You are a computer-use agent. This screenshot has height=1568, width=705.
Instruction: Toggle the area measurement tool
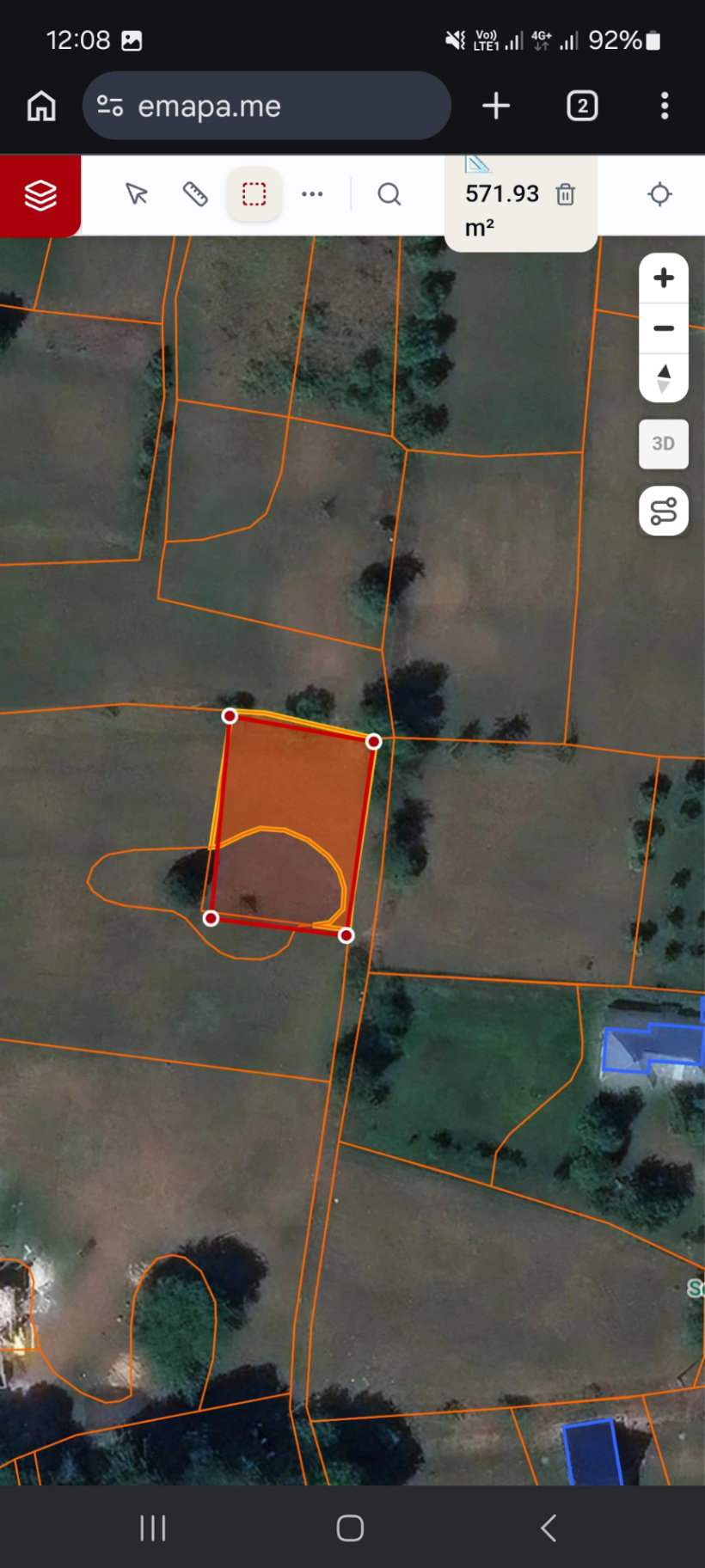(x=254, y=194)
